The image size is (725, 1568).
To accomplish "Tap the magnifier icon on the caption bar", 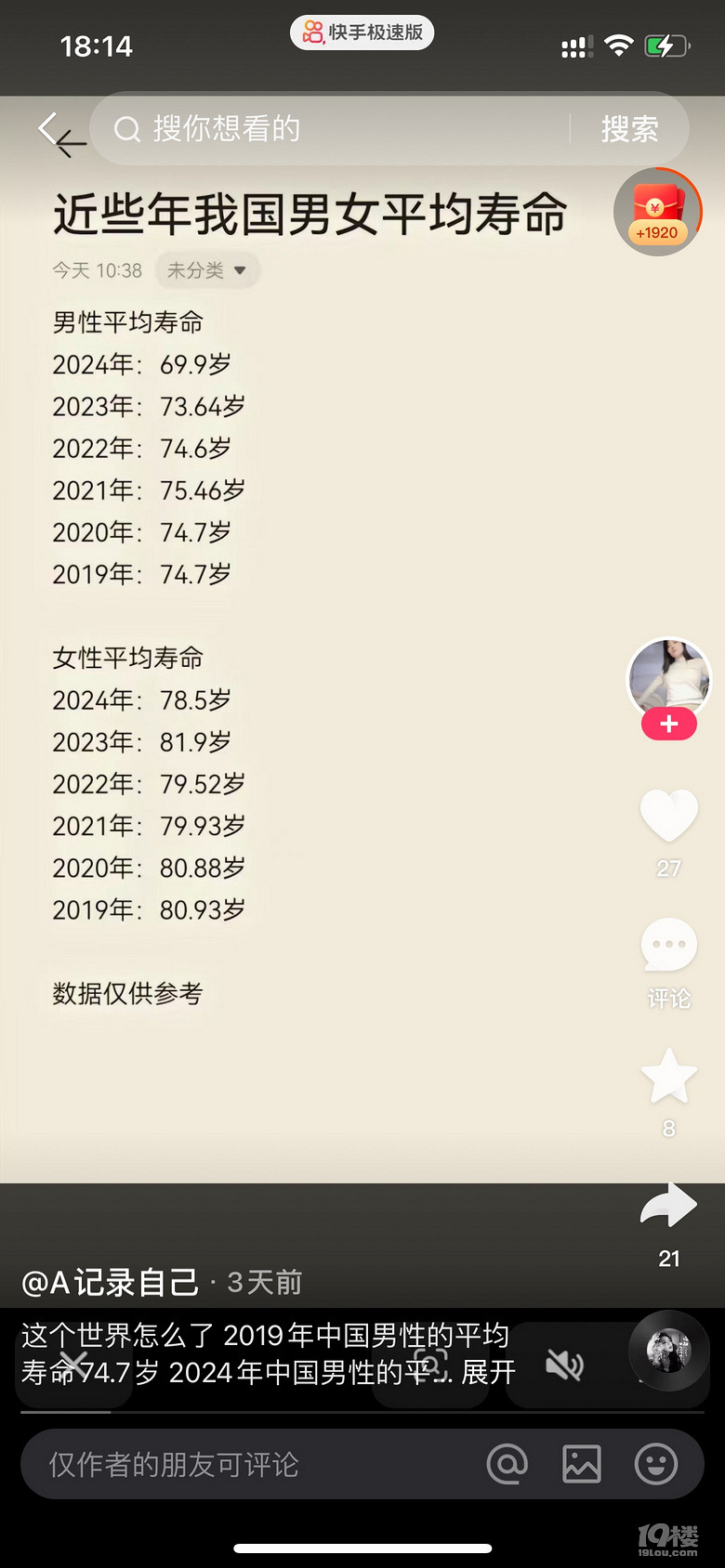I will [430, 1365].
